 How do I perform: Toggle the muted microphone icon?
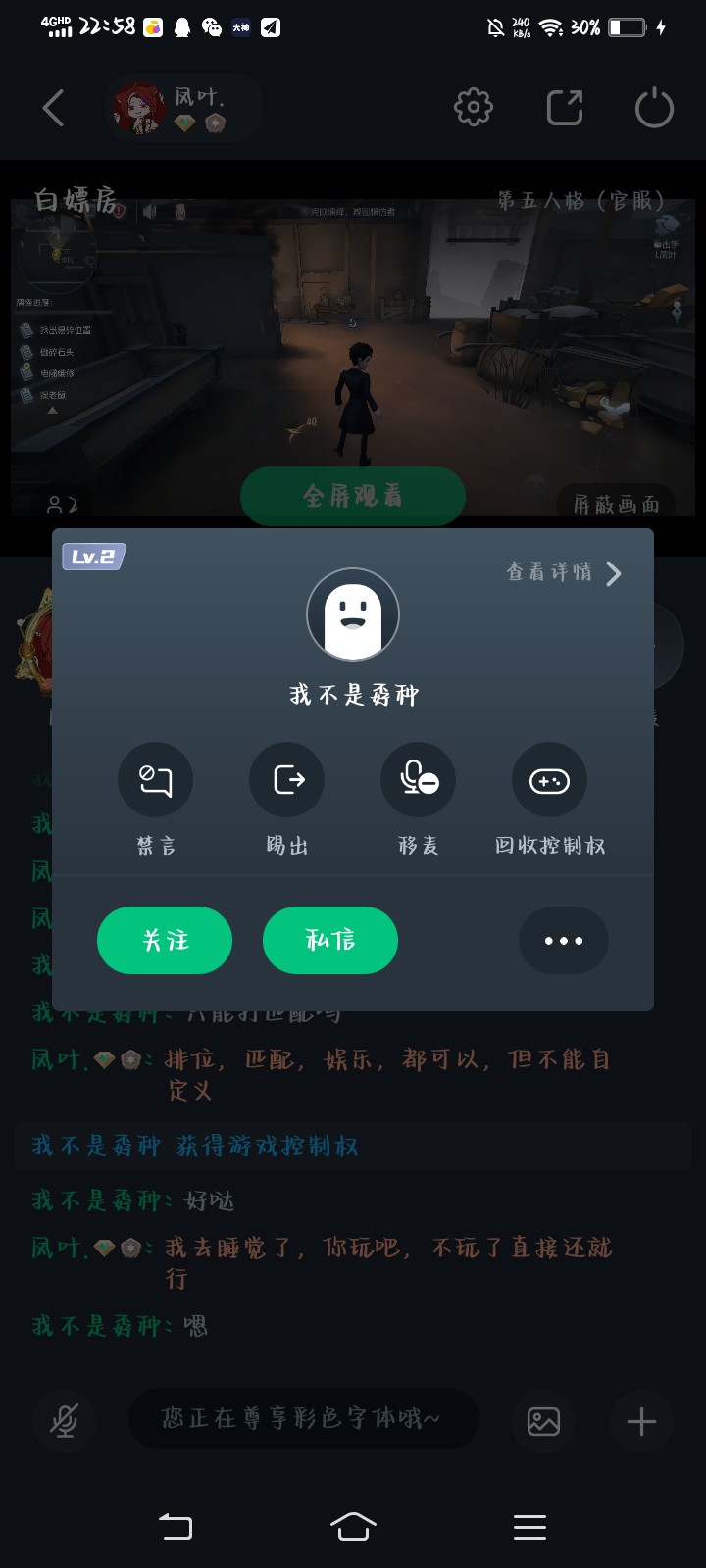(x=65, y=1420)
